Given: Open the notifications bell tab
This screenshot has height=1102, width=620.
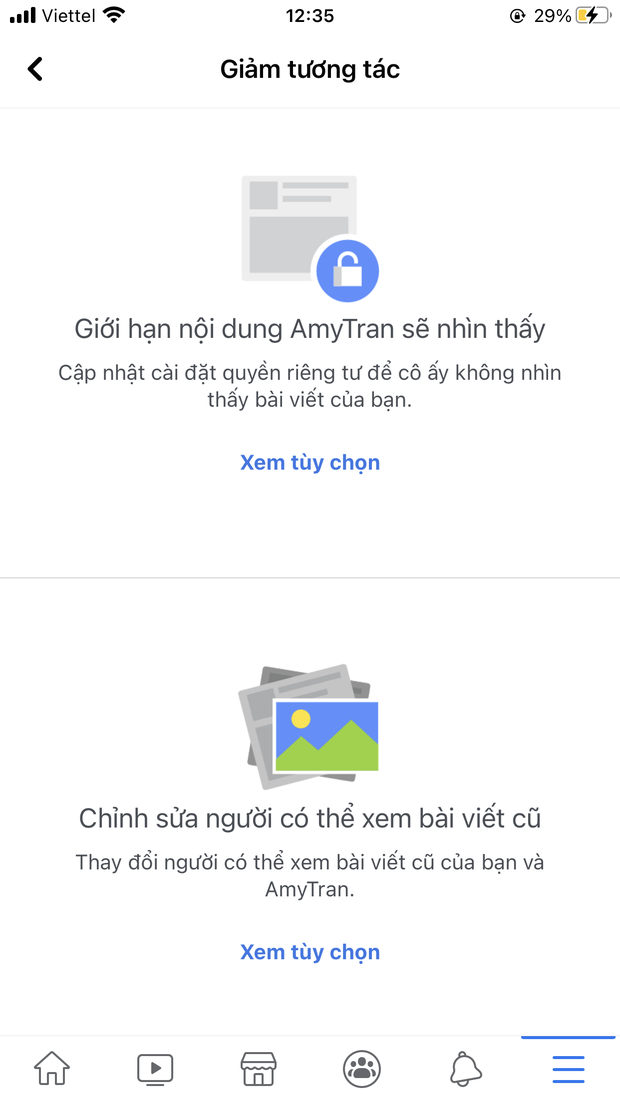Looking at the screenshot, I should (x=465, y=1069).
